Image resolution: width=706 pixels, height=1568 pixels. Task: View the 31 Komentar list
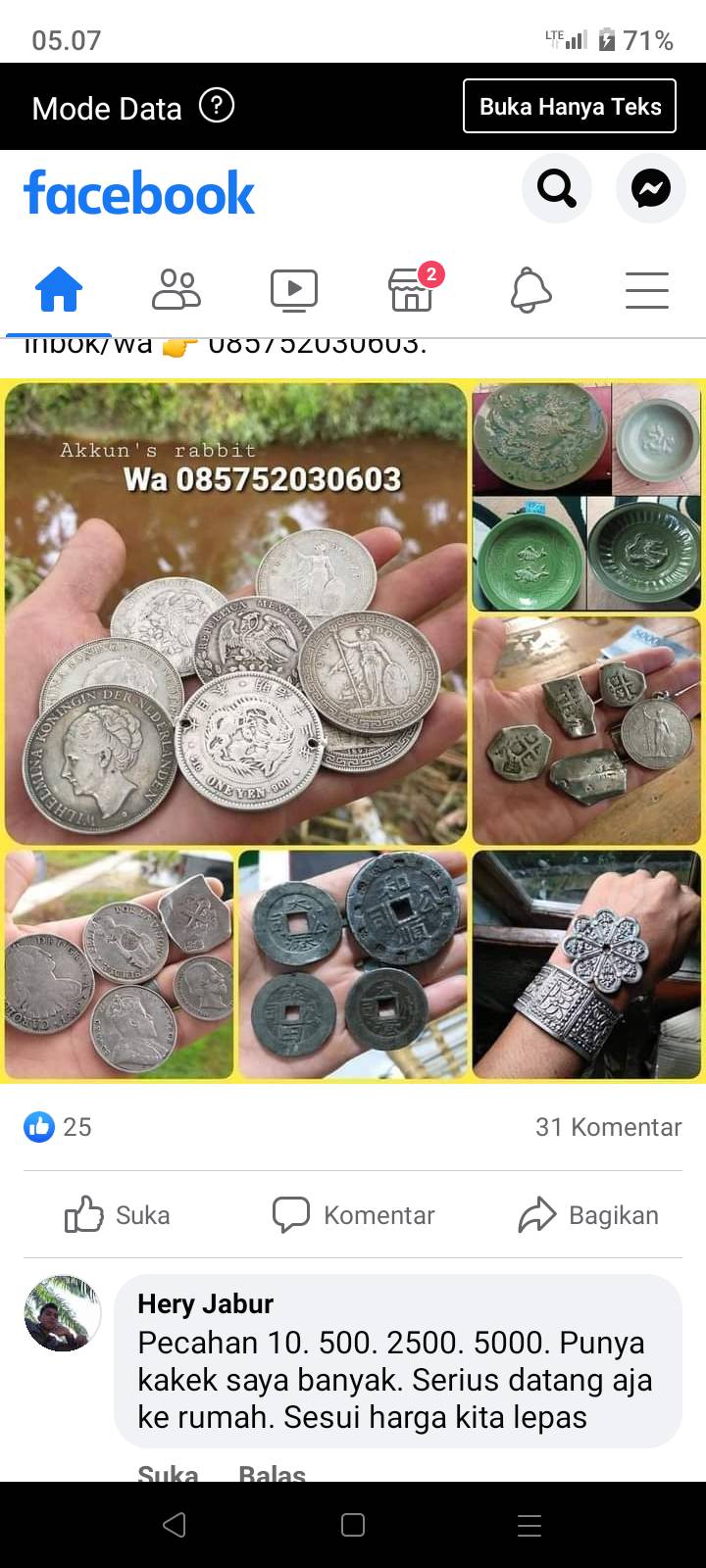pyautogui.click(x=608, y=1127)
